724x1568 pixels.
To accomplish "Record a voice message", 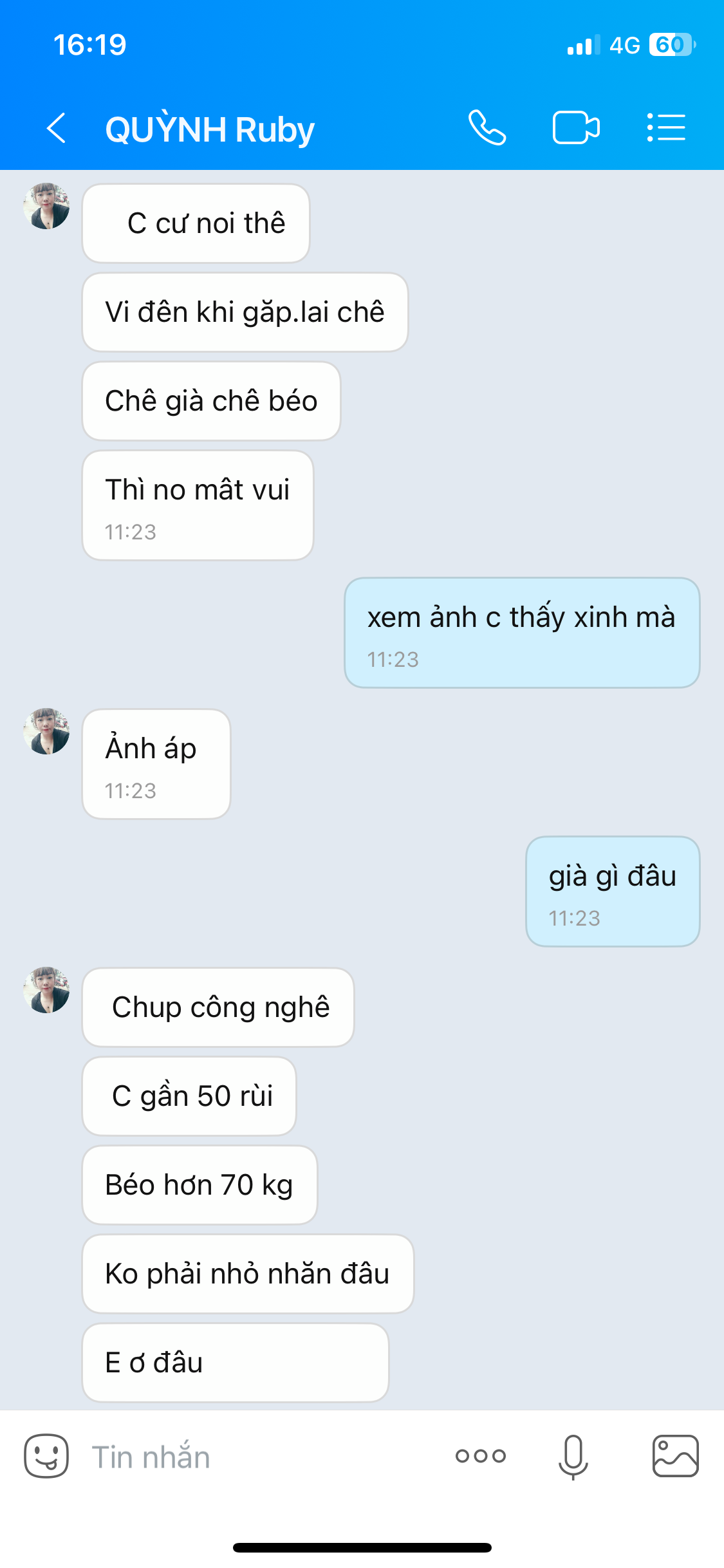I will pyautogui.click(x=573, y=1456).
